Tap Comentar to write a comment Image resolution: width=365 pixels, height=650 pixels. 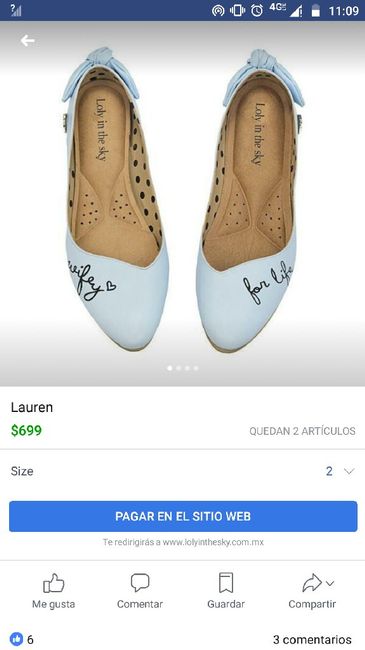coord(140,591)
